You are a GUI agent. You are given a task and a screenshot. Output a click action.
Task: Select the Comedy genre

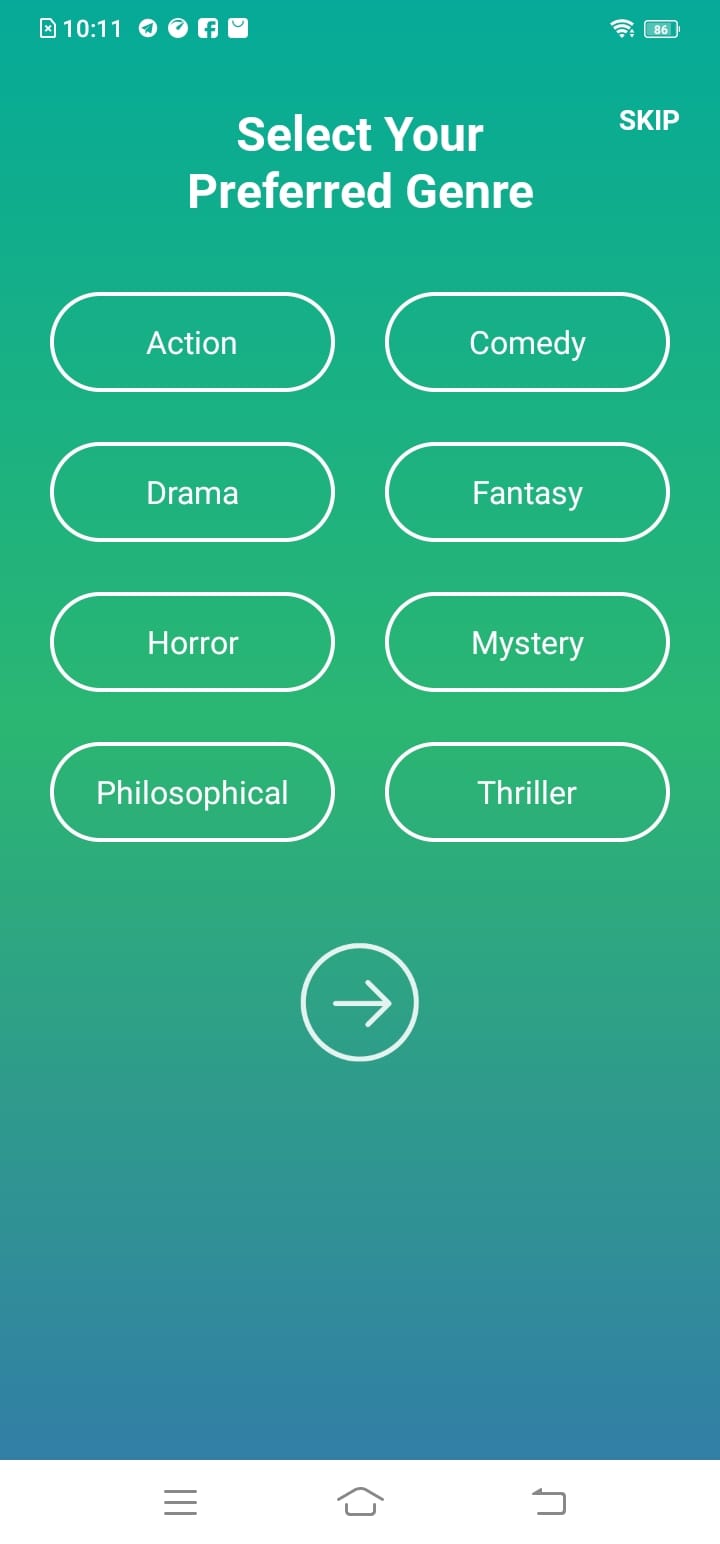[x=527, y=342]
